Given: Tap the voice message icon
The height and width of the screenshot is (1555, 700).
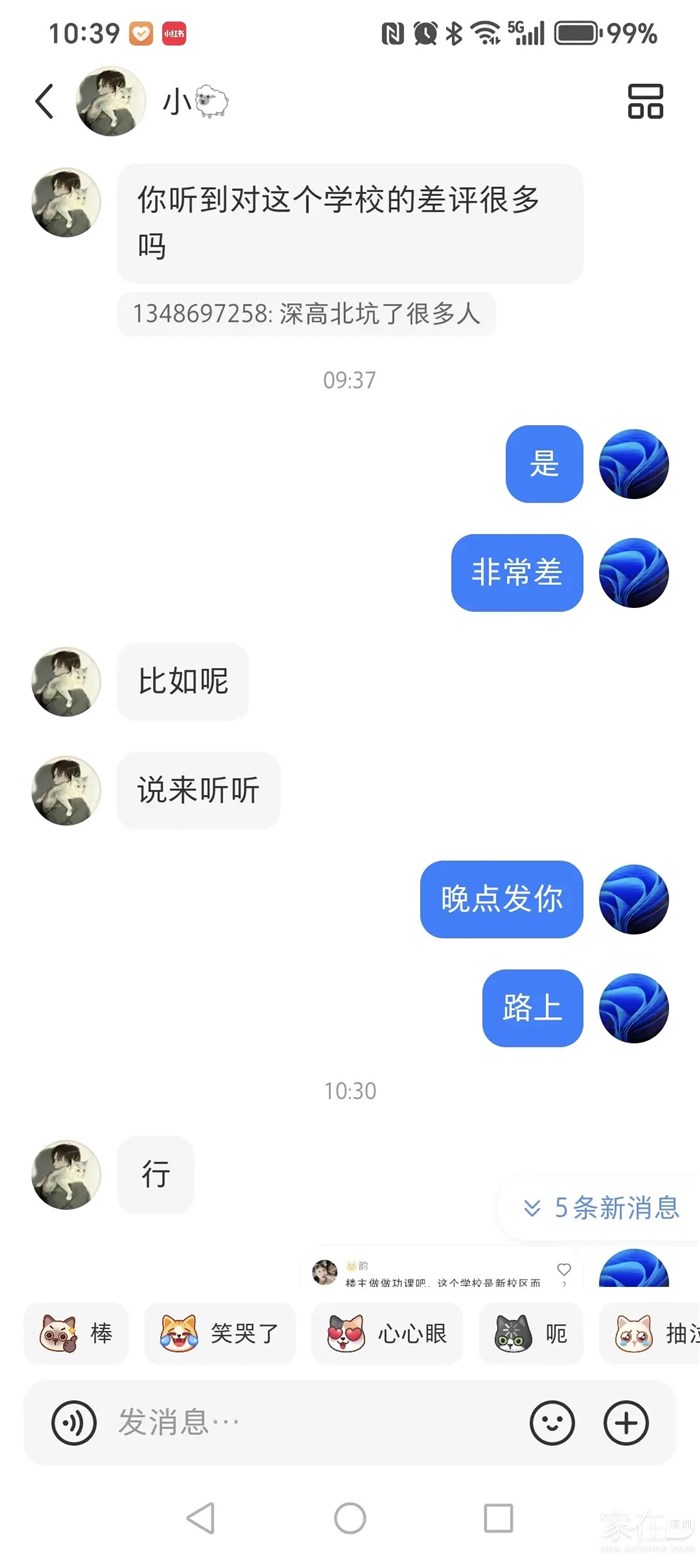Looking at the screenshot, I should 74,1422.
